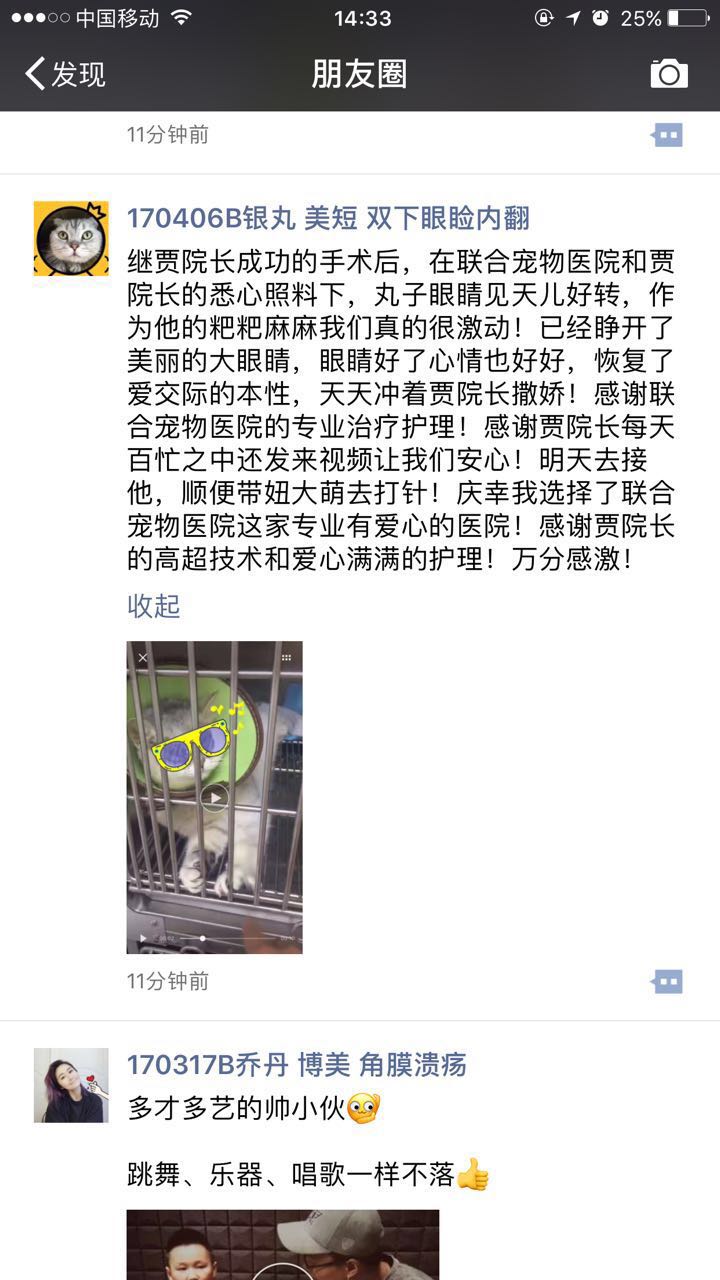This screenshot has height=1280, width=720.
Task: Collapse the post with 收起
Action: click(x=153, y=606)
